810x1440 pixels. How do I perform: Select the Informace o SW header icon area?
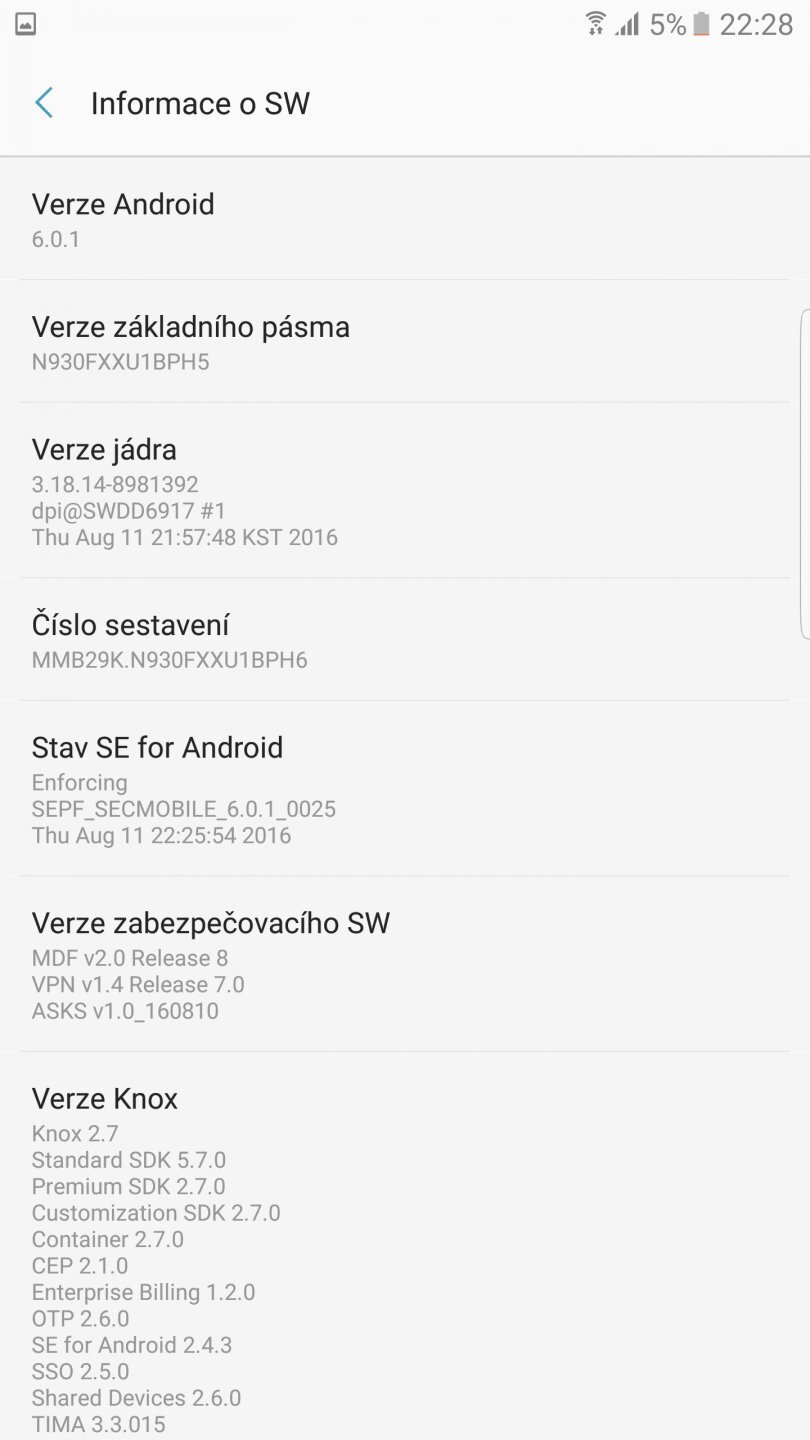click(200, 103)
